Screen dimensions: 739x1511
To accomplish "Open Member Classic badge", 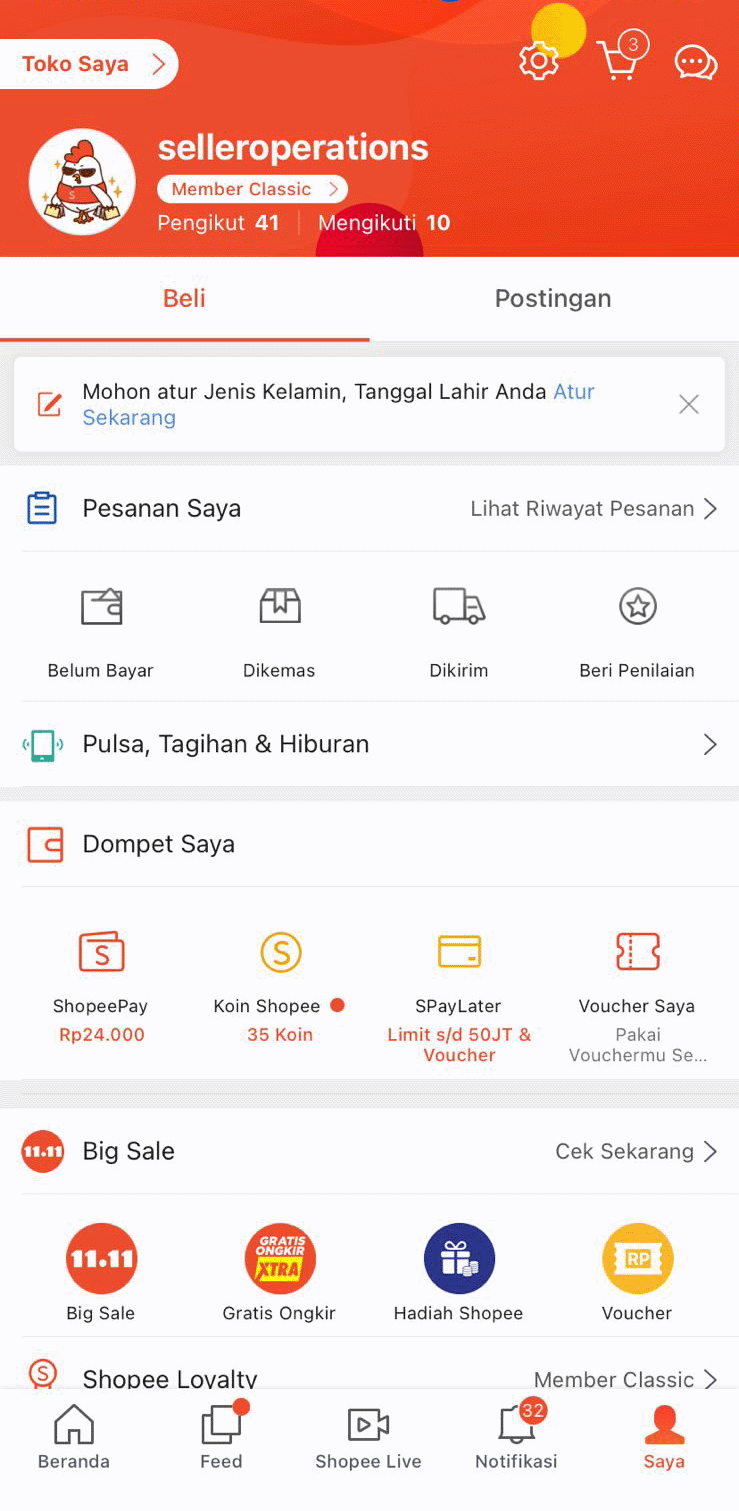I will tap(252, 189).
